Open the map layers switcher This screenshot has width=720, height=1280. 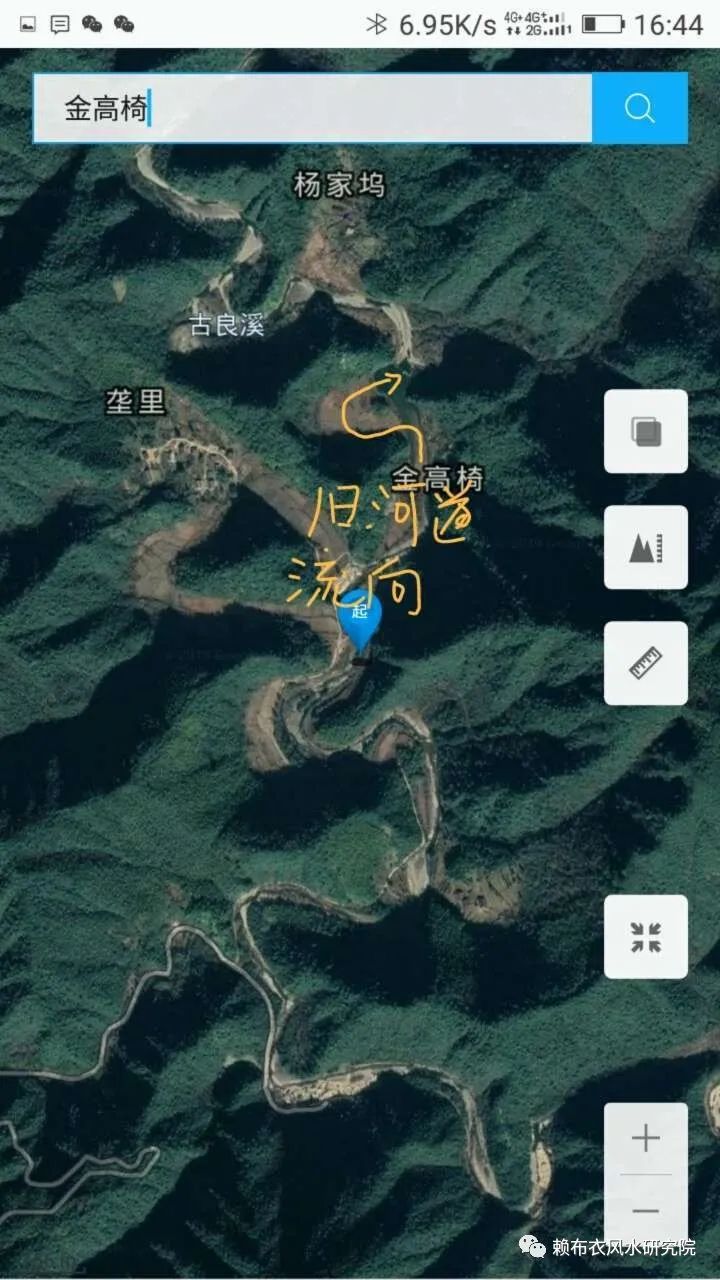(x=646, y=431)
